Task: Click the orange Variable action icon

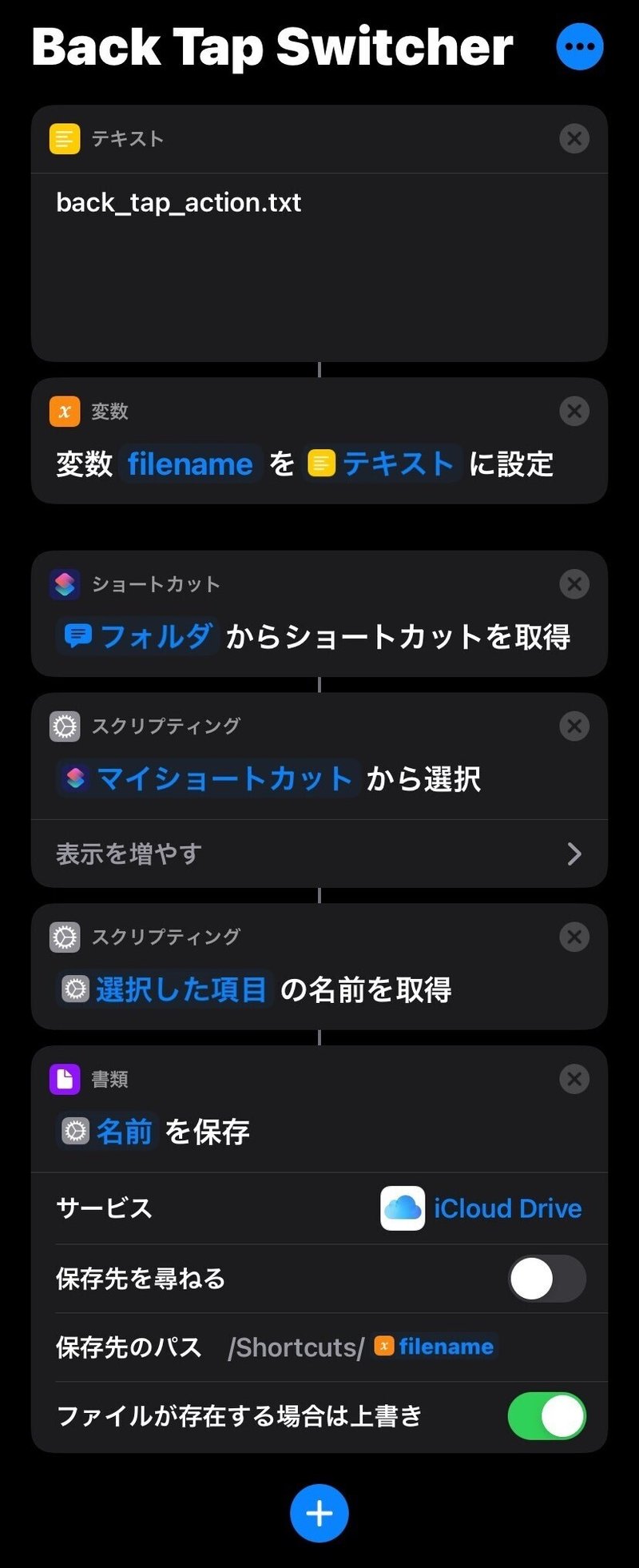Action: 64,411
